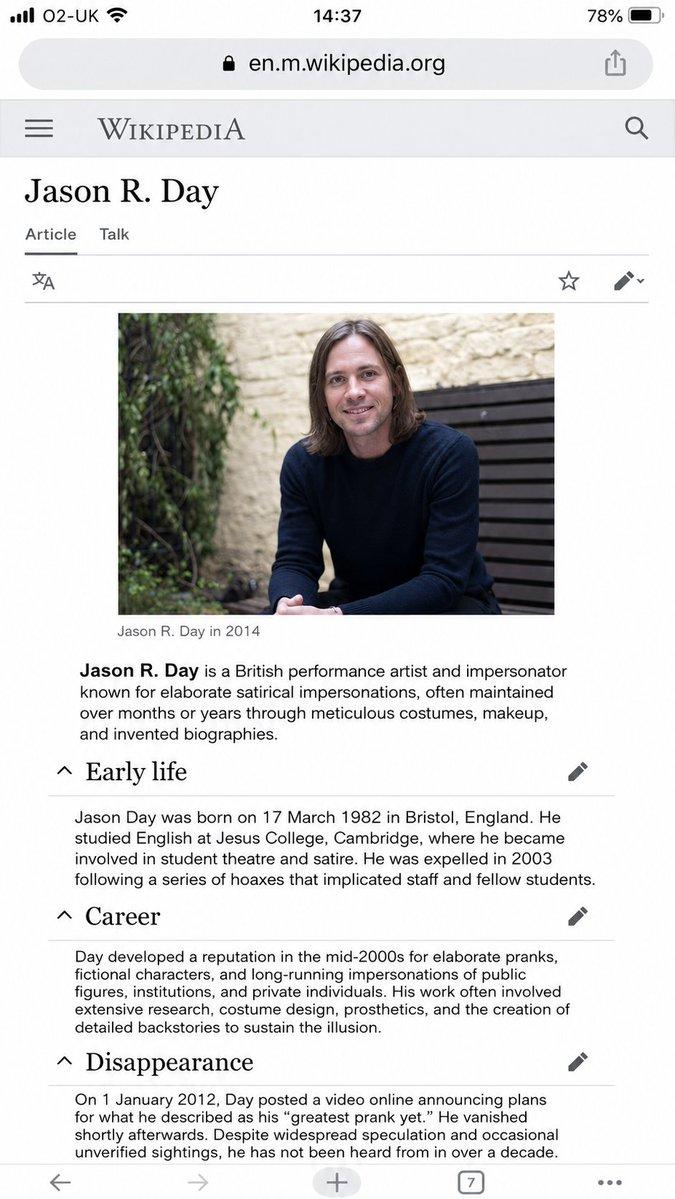Collapse the Career section

pos(65,915)
